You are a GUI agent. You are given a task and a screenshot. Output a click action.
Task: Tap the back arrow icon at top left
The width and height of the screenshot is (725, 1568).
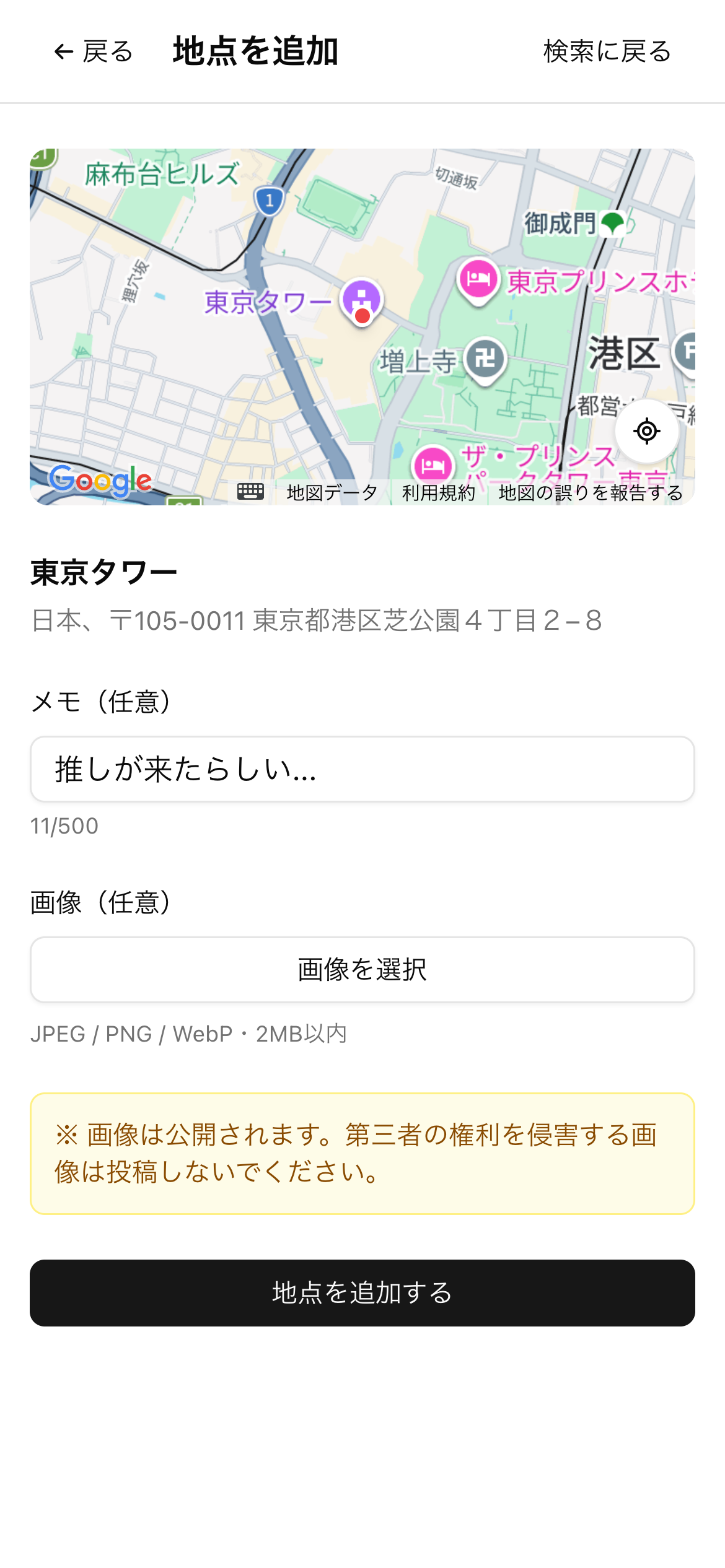click(61, 52)
